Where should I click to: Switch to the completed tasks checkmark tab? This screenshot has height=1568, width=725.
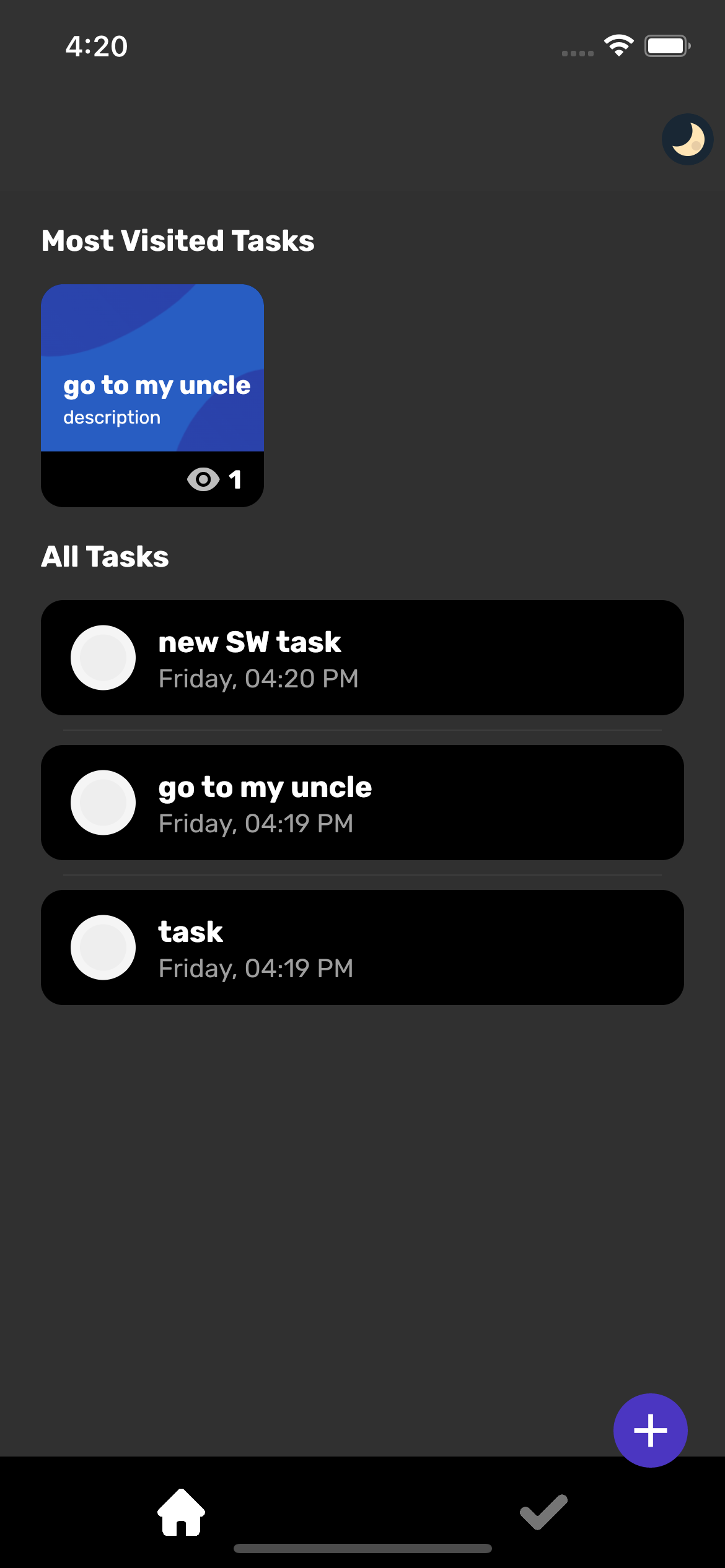(543, 1512)
